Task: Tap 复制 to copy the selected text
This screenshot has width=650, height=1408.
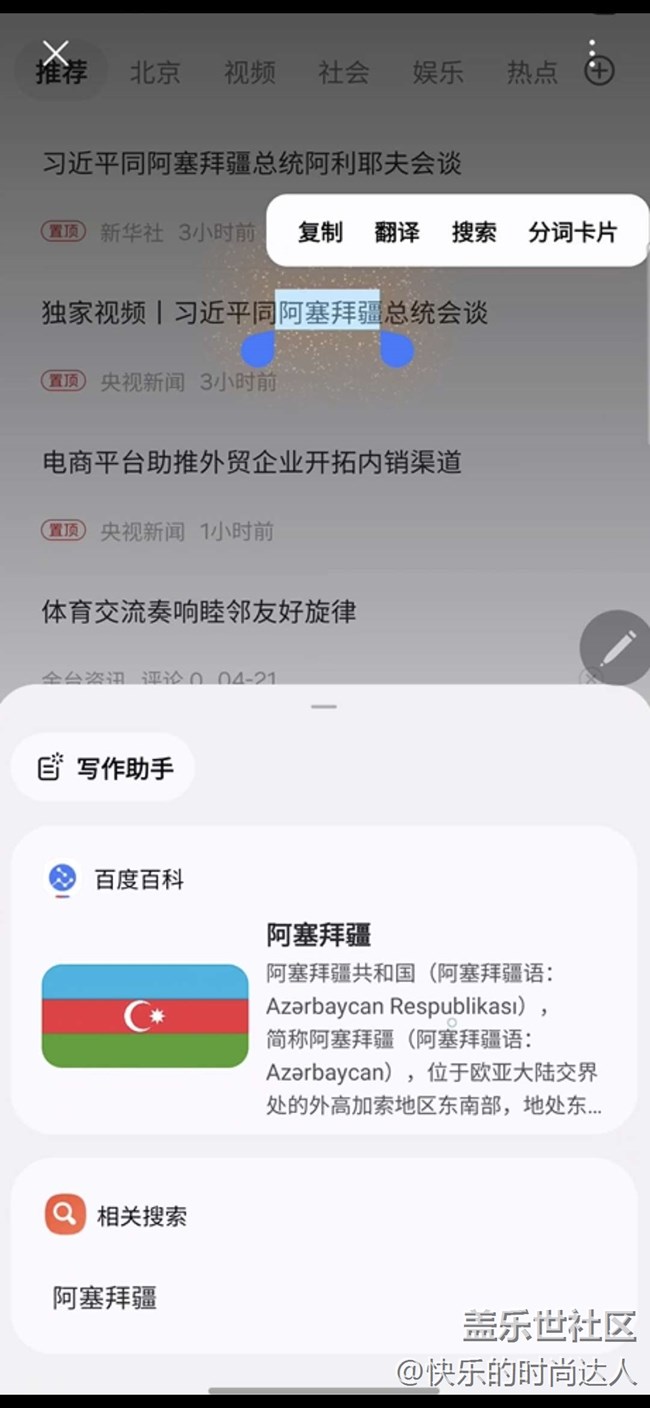Action: click(x=320, y=232)
